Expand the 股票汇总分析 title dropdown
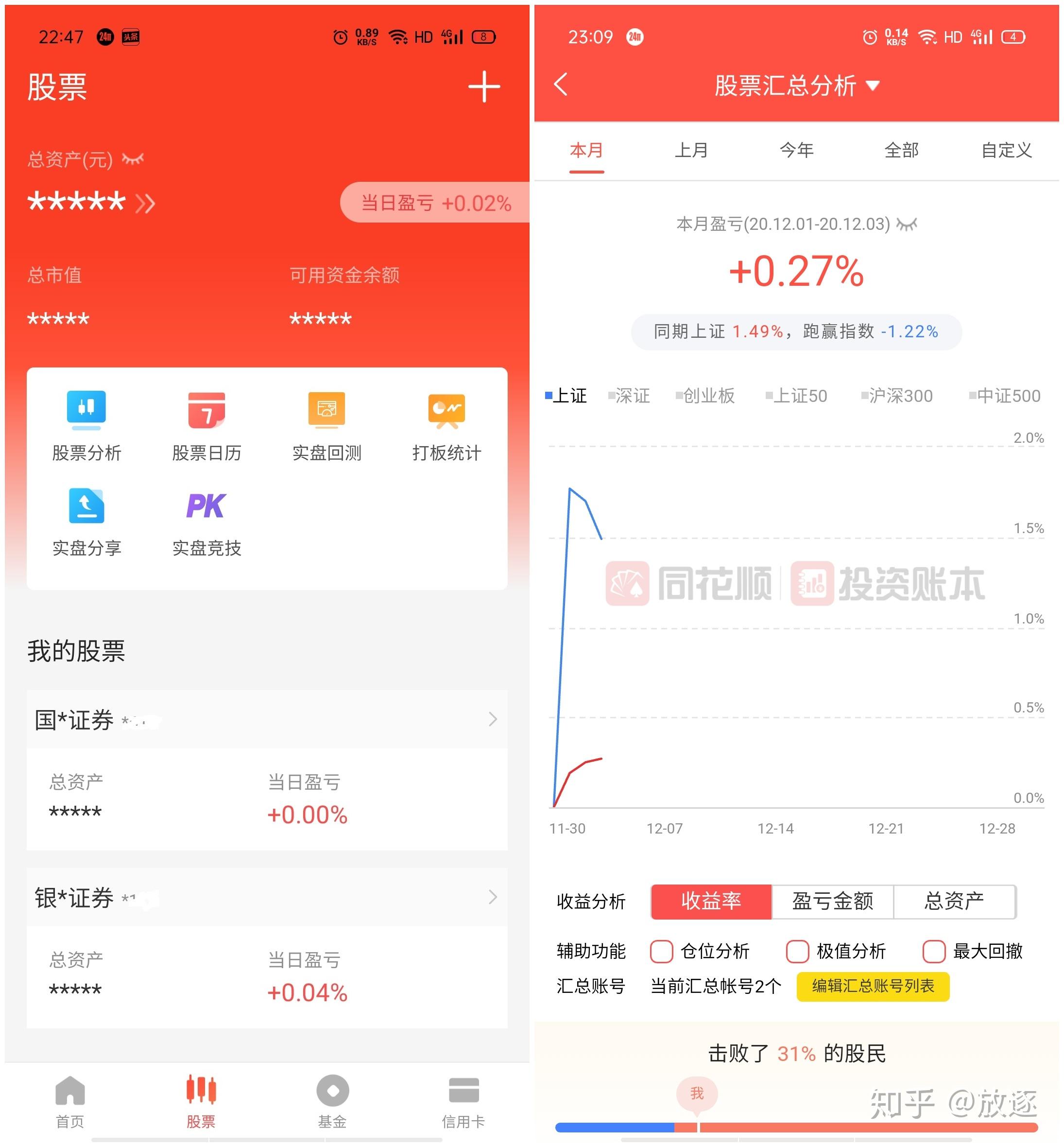 point(872,86)
